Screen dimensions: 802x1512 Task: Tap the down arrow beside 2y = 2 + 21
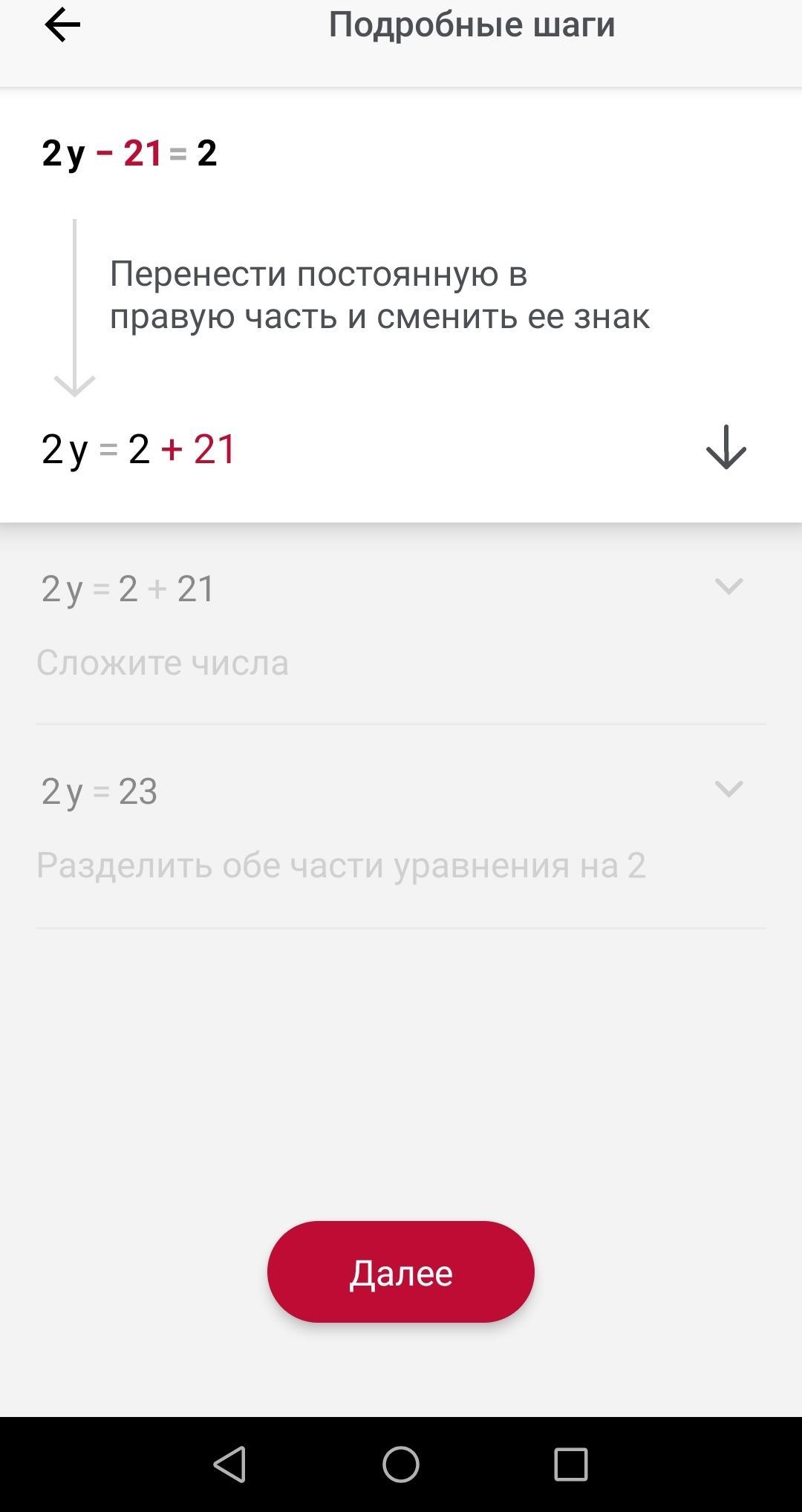[726, 448]
